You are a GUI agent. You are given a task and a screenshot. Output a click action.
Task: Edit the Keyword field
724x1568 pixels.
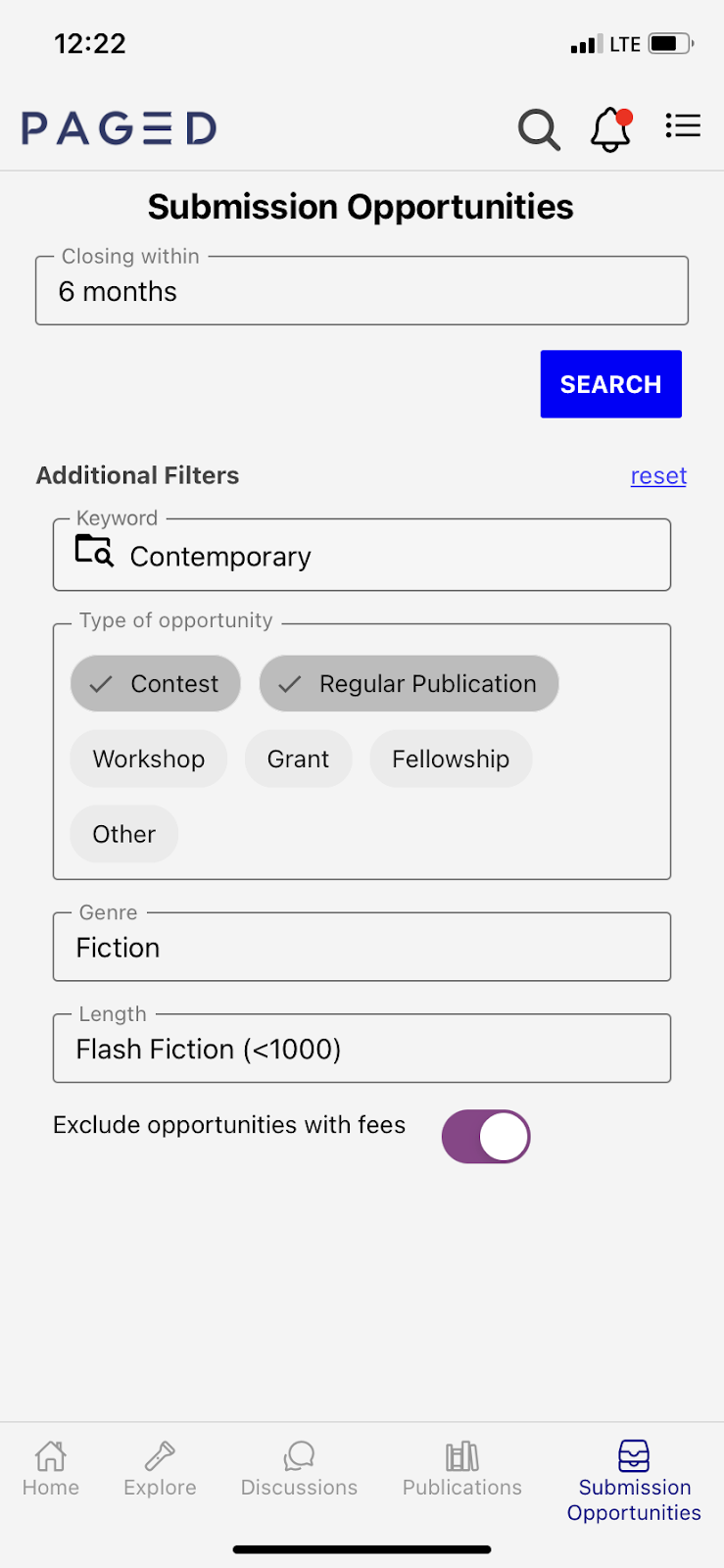pyautogui.click(x=362, y=555)
